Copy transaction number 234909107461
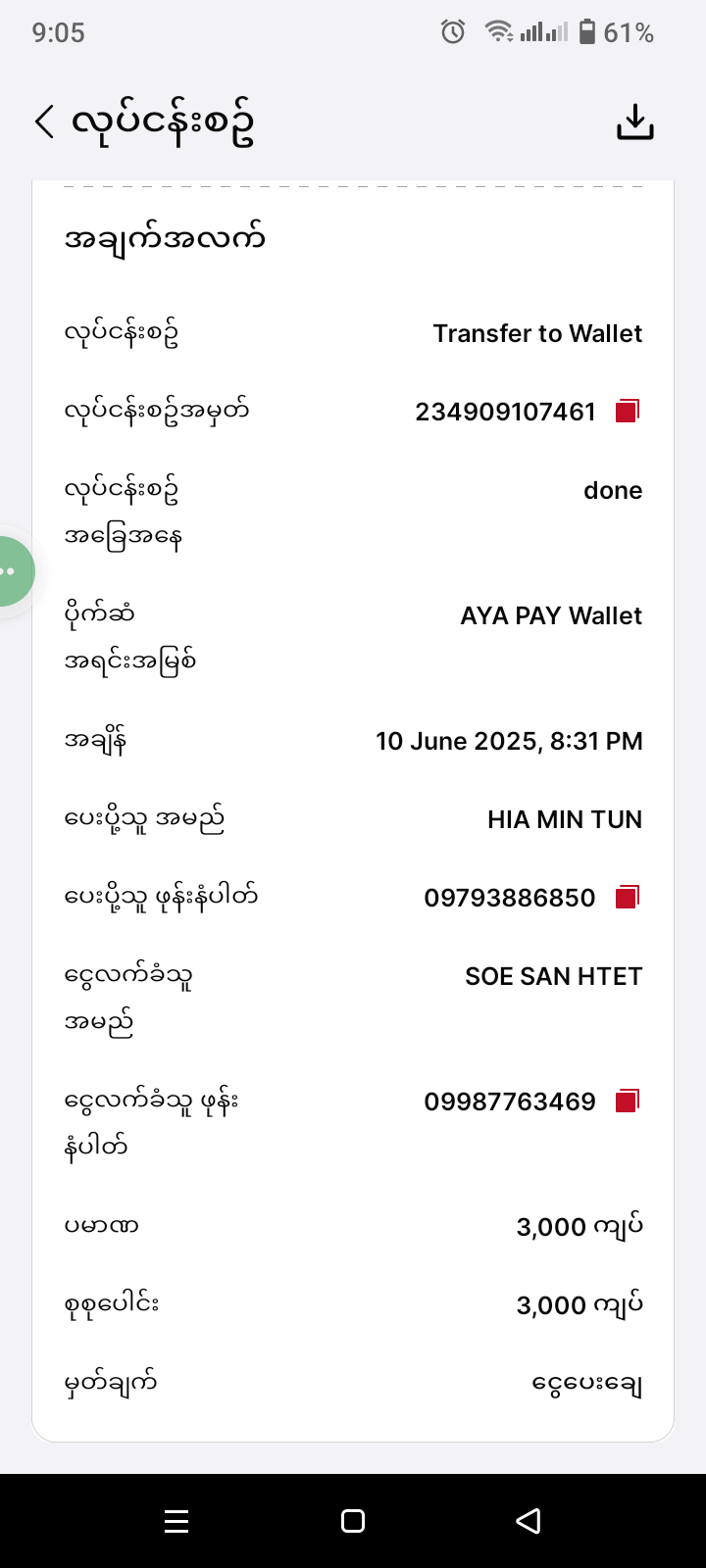 click(x=628, y=412)
